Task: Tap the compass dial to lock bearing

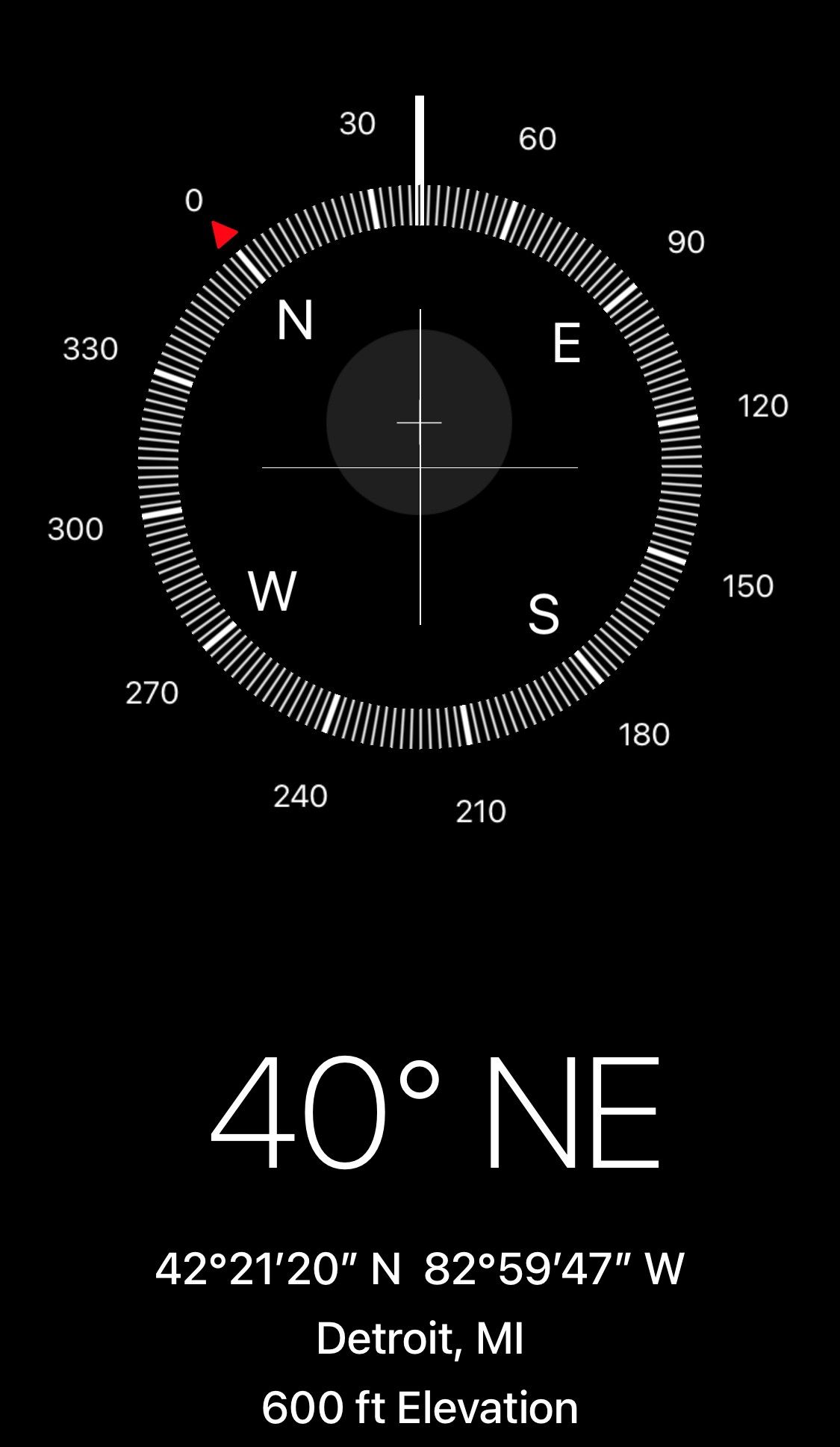Action: tap(420, 467)
